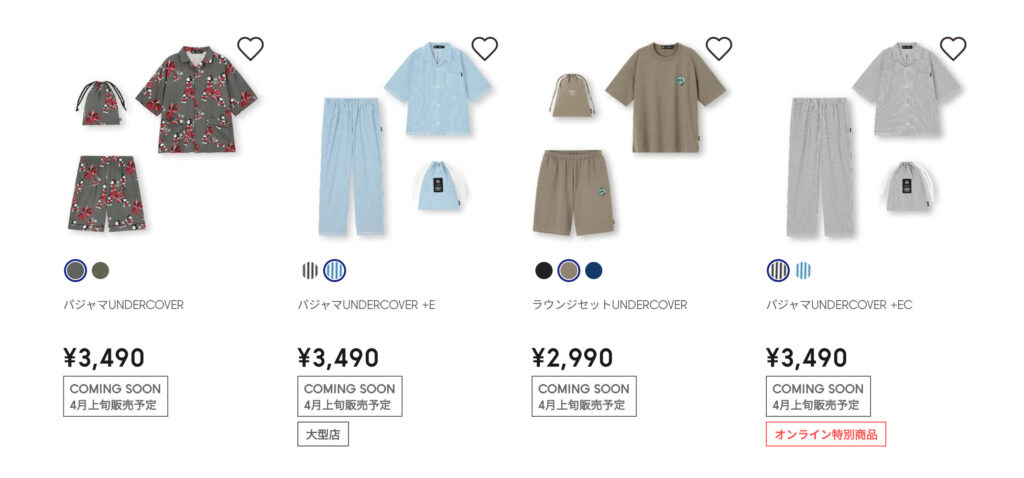Favorite the パジャマUNDERCOVER +E set
Image resolution: width=1024 pixels, height=478 pixels.
pos(484,48)
